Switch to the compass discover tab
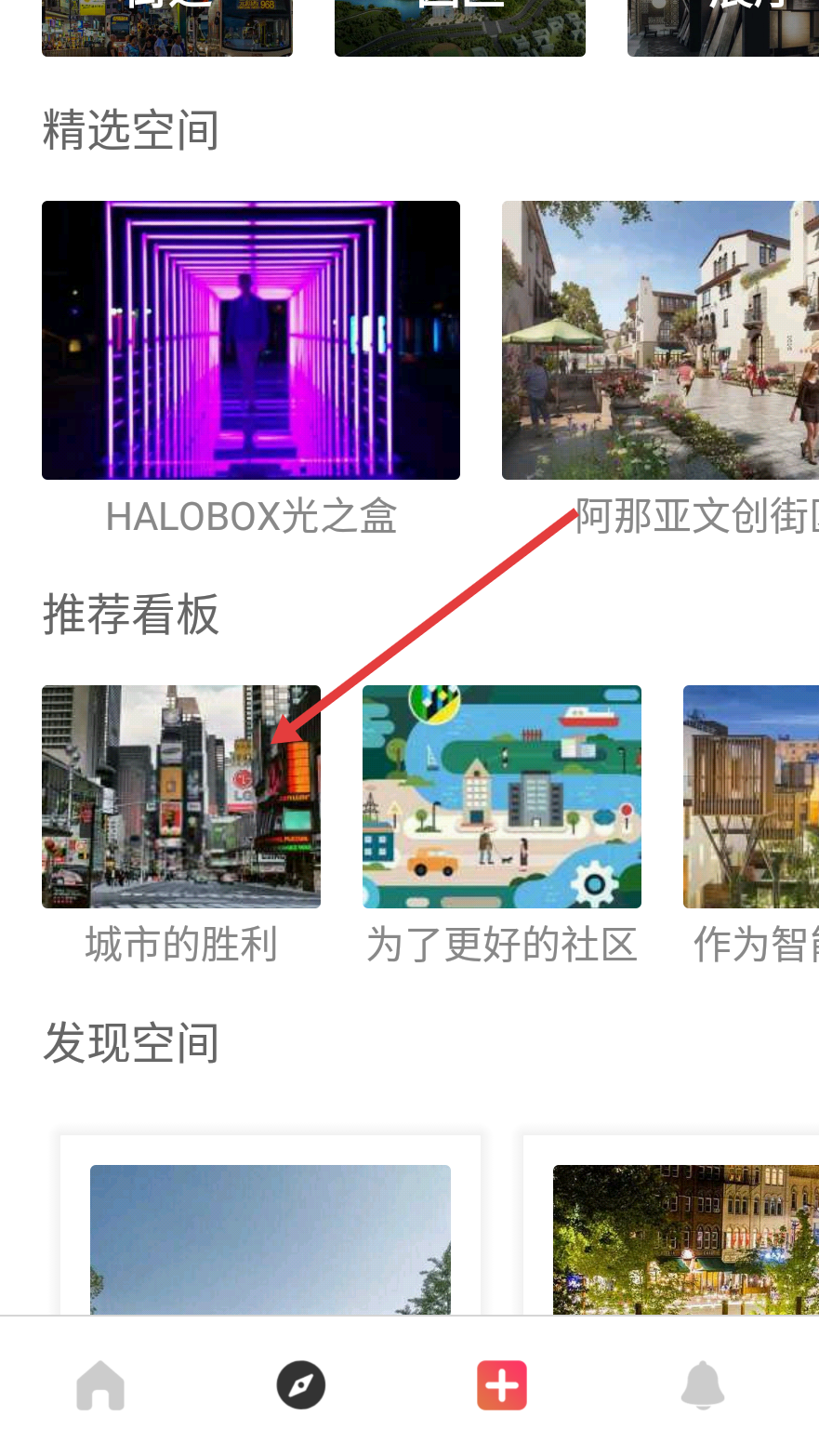The image size is (819, 1456). [x=301, y=1385]
